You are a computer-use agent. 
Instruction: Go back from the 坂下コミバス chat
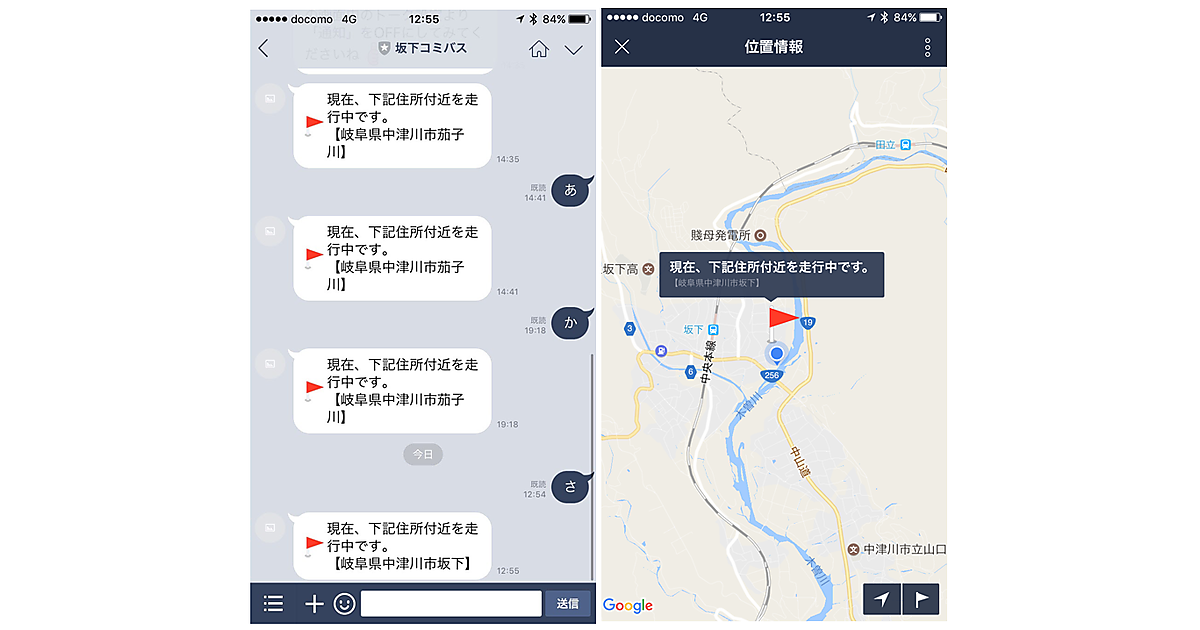coord(263,48)
